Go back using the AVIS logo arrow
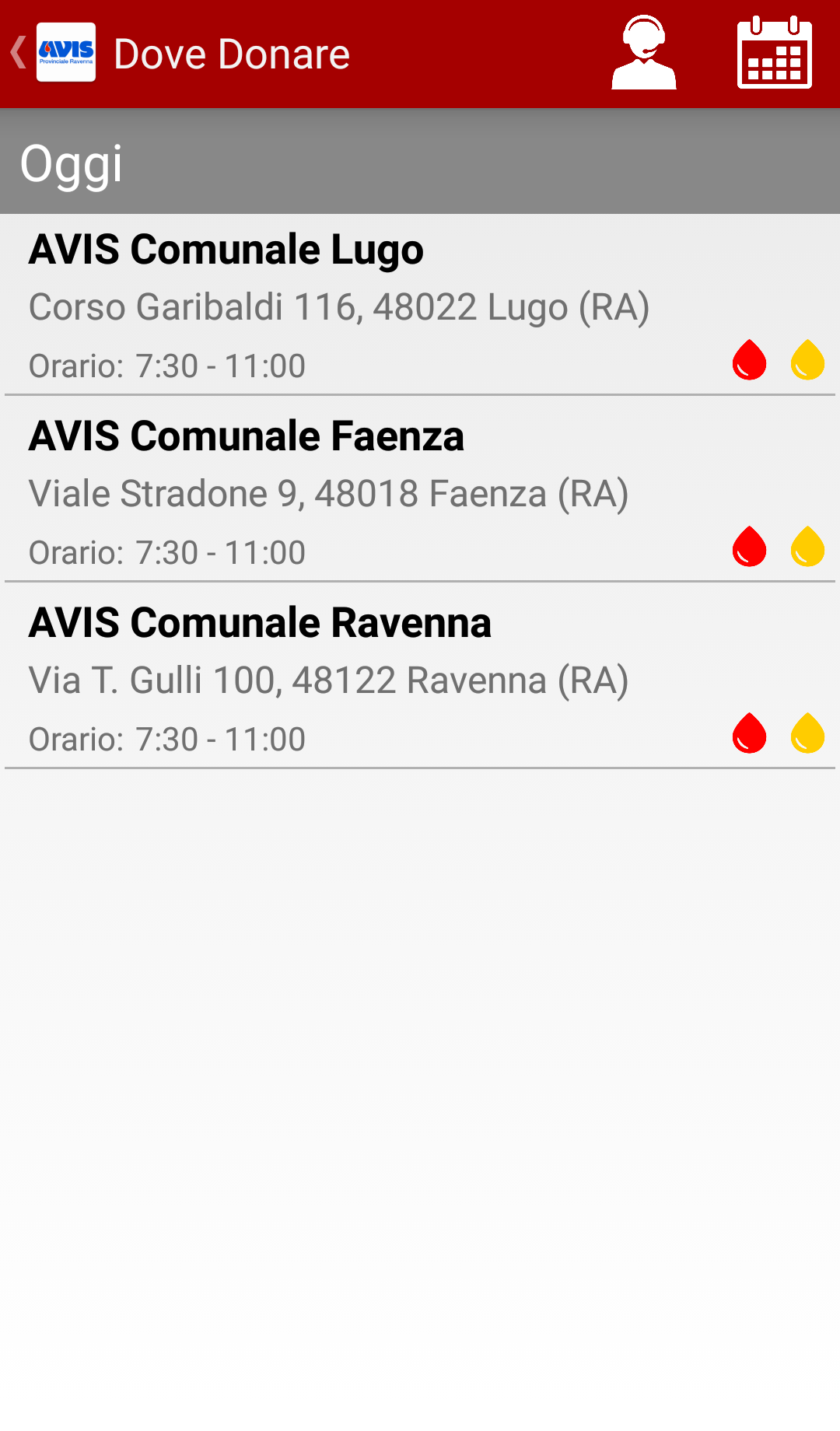 pyautogui.click(x=51, y=53)
